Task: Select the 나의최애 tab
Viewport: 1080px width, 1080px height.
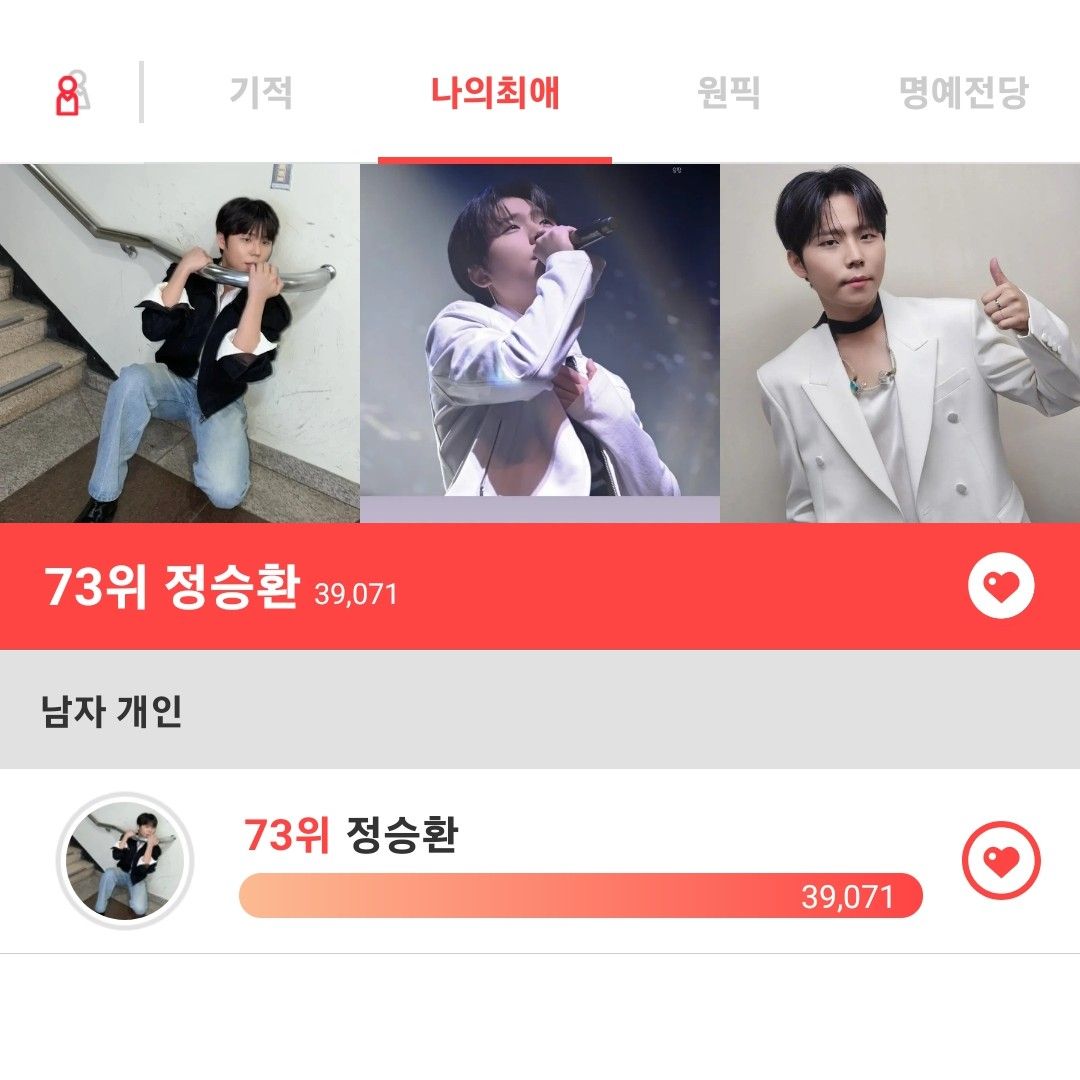Action: (x=495, y=93)
